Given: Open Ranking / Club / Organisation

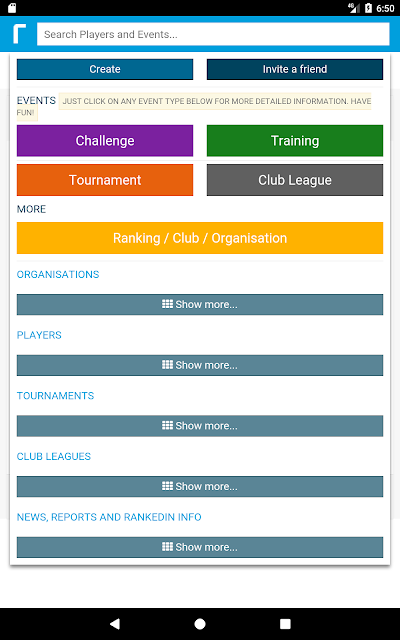Looking at the screenshot, I should click(x=200, y=238).
